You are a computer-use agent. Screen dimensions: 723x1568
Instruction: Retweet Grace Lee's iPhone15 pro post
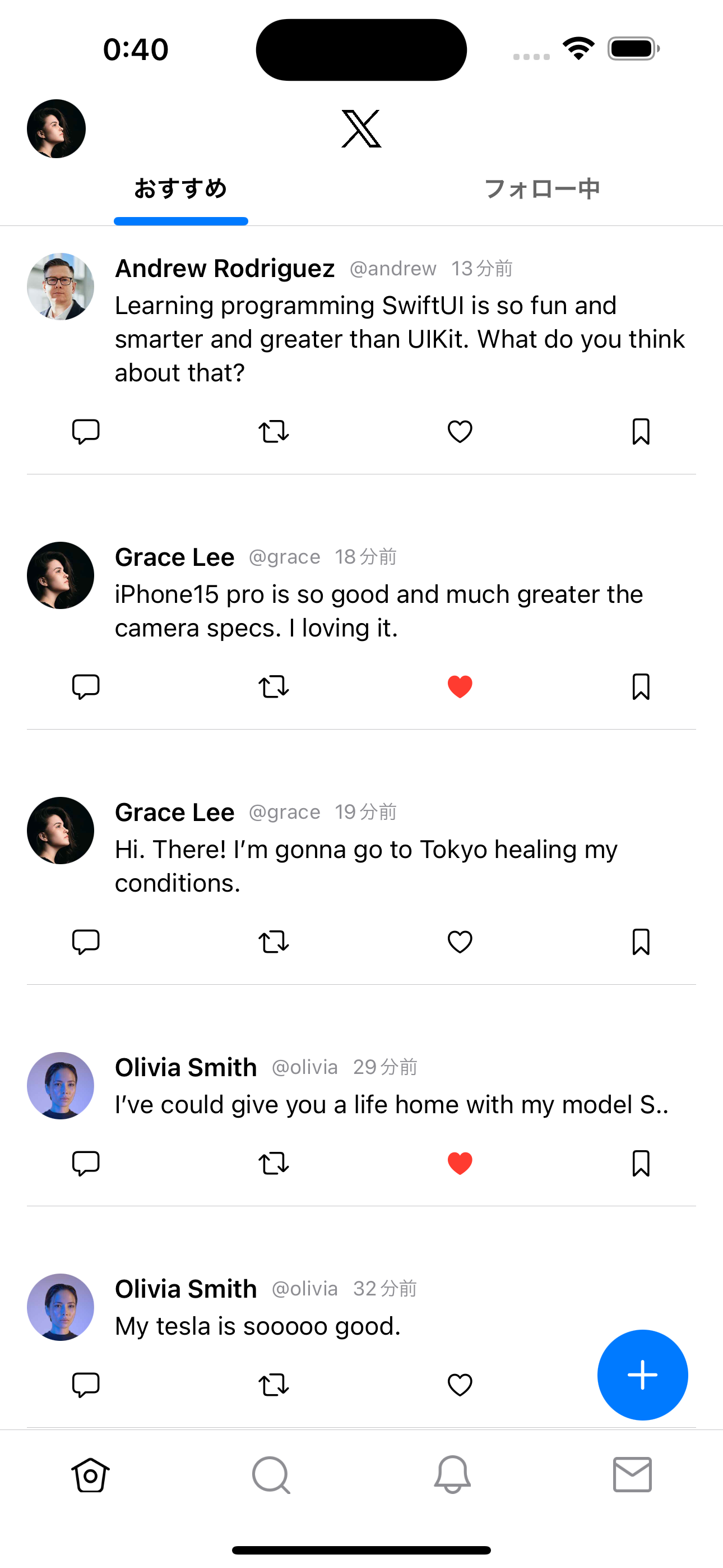(x=272, y=686)
